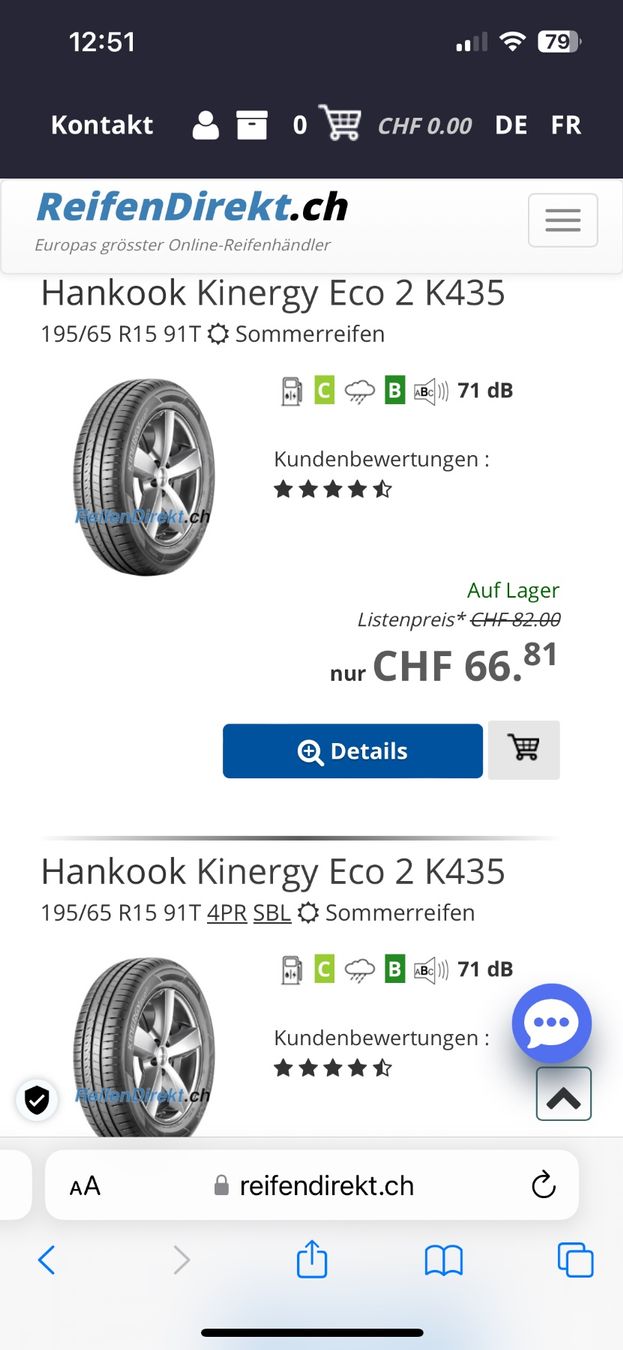Open the SBL abbreviation link
Viewport: 623px width, 1350px height.
click(x=272, y=912)
